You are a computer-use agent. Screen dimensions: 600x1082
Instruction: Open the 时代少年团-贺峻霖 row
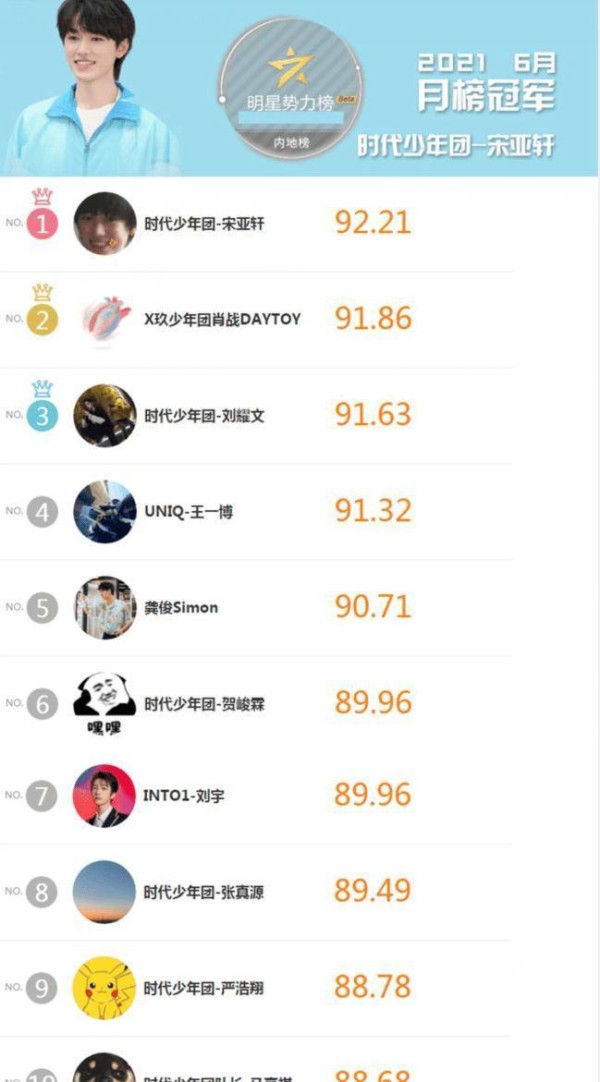pos(205,704)
